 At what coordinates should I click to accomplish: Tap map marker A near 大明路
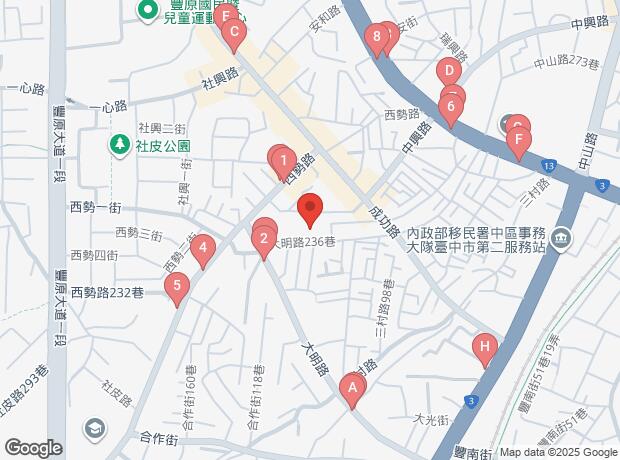pos(351,388)
